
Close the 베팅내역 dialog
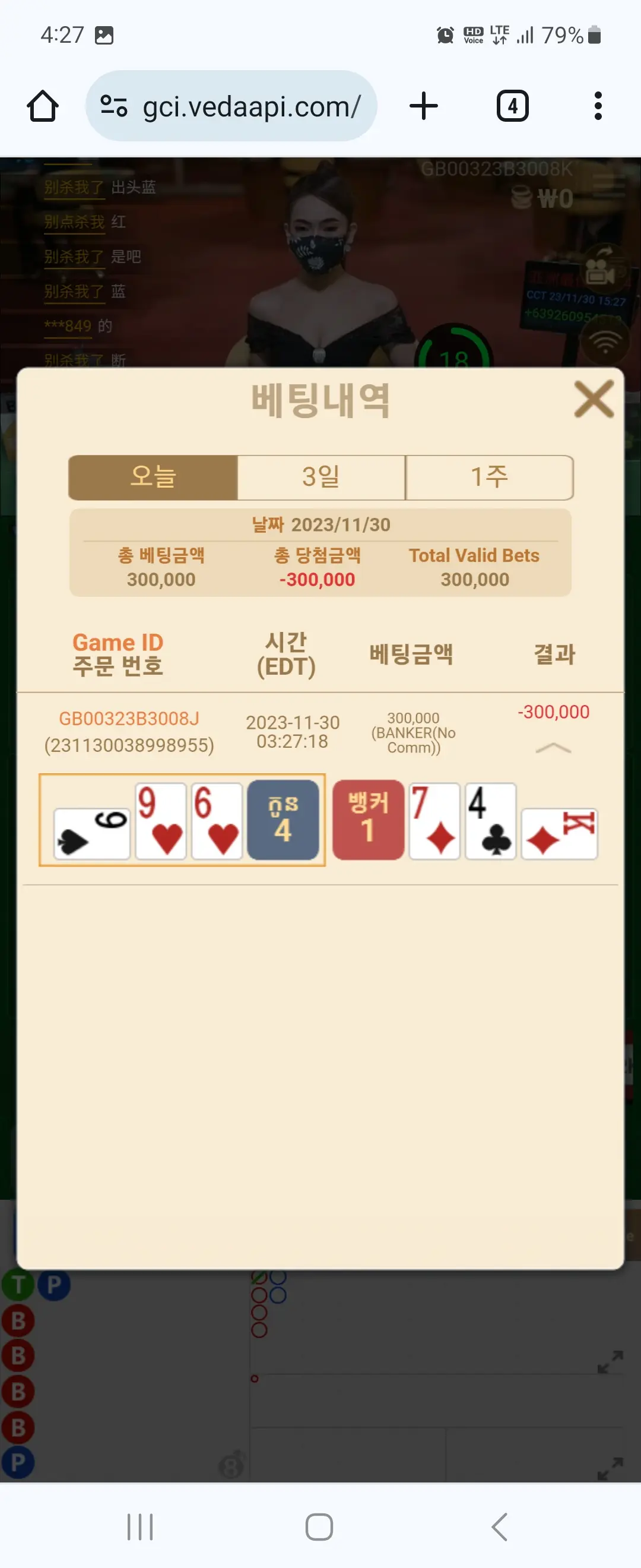tap(594, 399)
